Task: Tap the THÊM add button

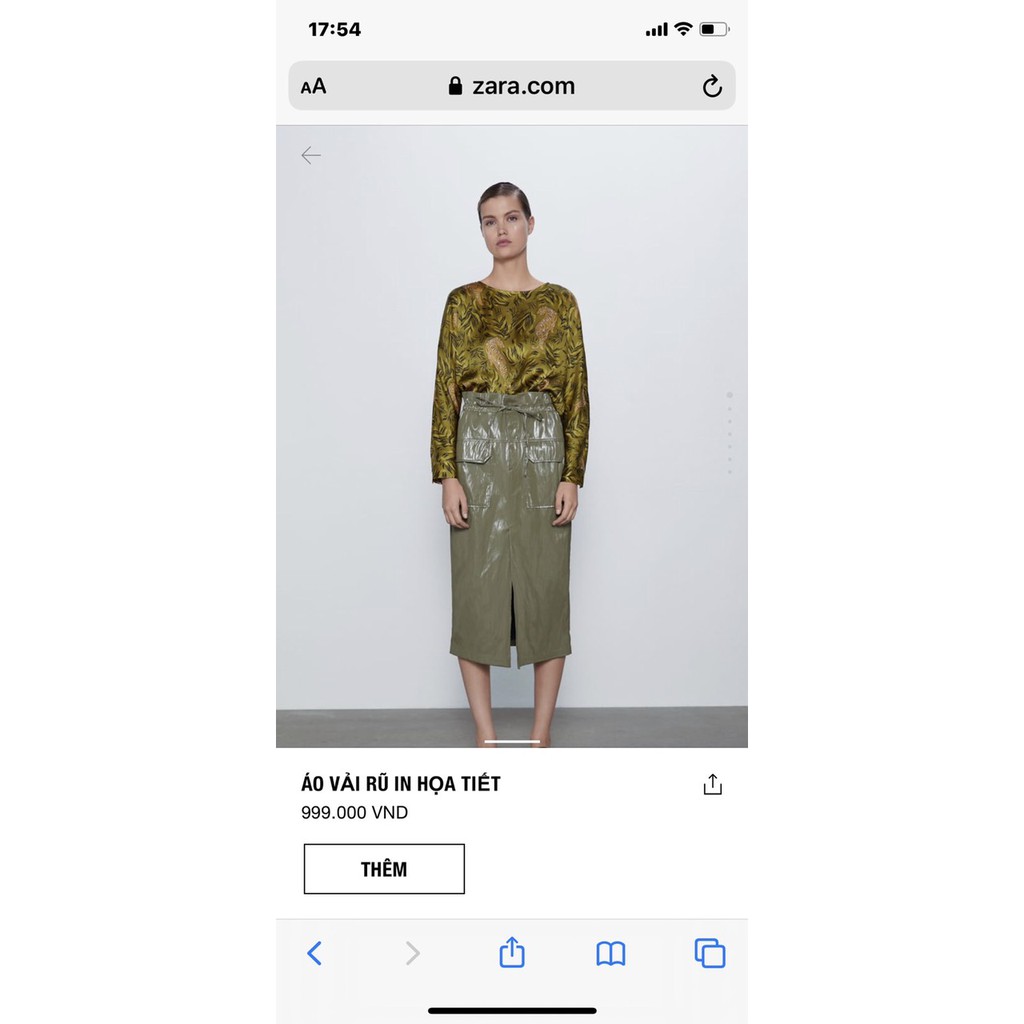Action: pyautogui.click(x=384, y=869)
